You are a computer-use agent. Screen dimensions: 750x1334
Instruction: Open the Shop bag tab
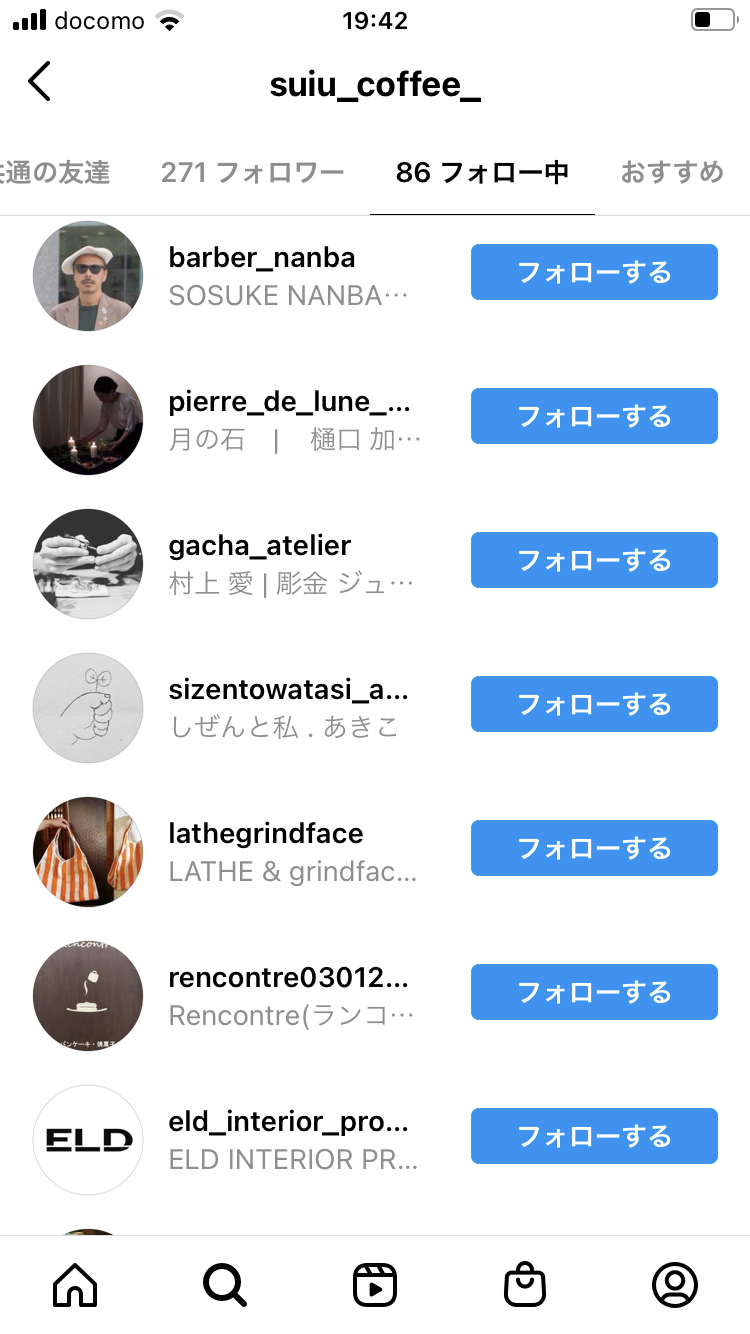(525, 1284)
